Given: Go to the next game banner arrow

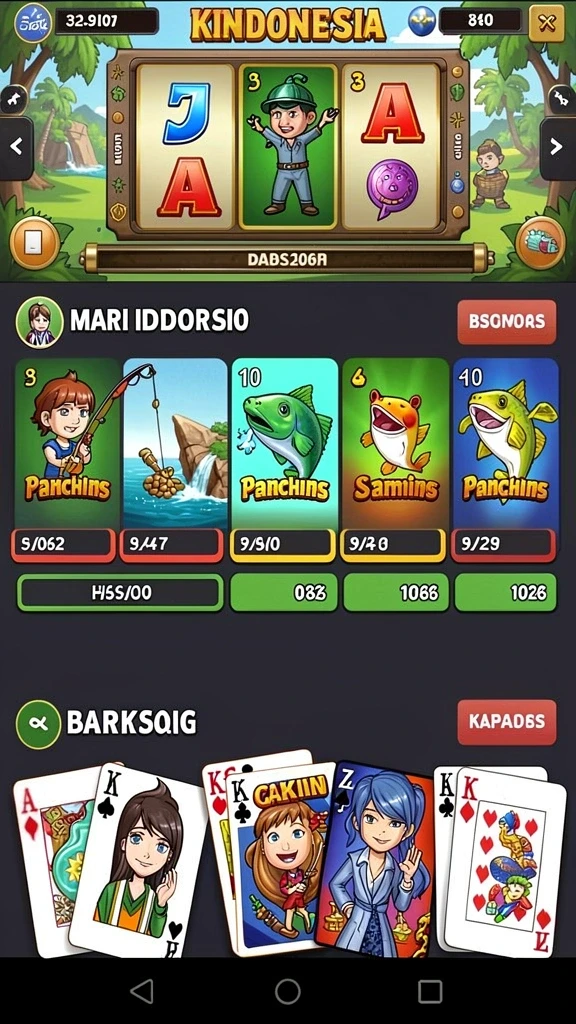Looking at the screenshot, I should 558,148.
